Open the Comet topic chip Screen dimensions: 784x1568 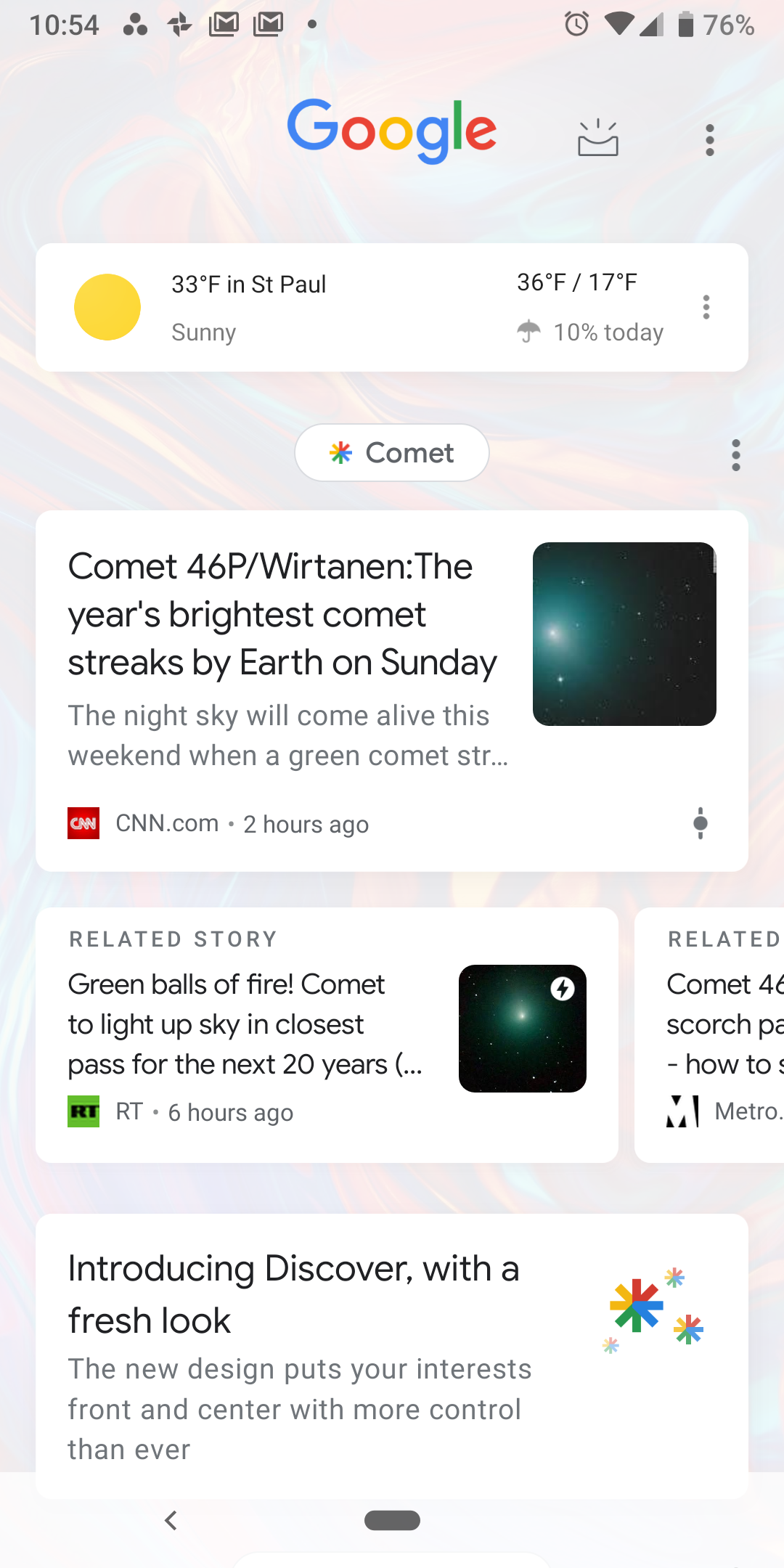point(391,452)
